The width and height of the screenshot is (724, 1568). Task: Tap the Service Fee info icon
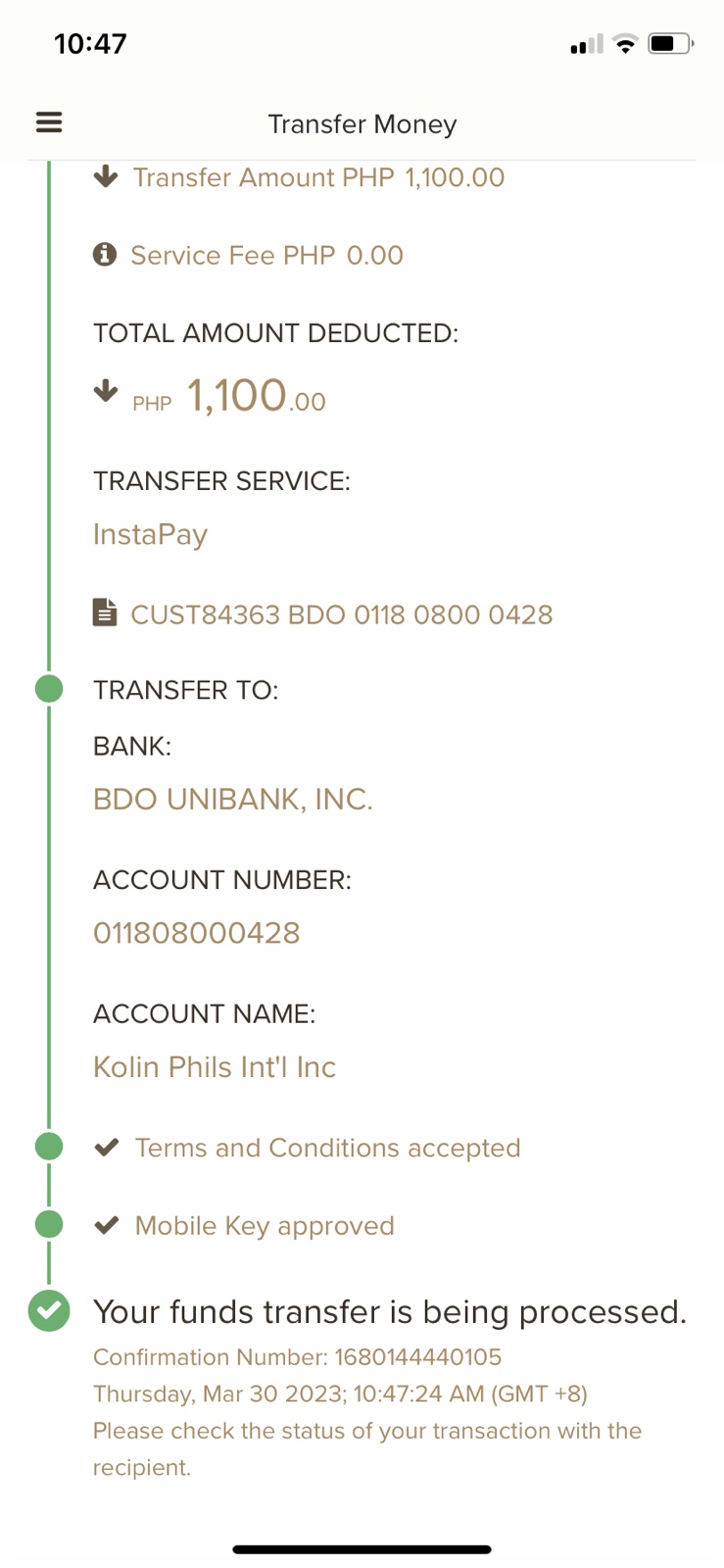point(105,255)
